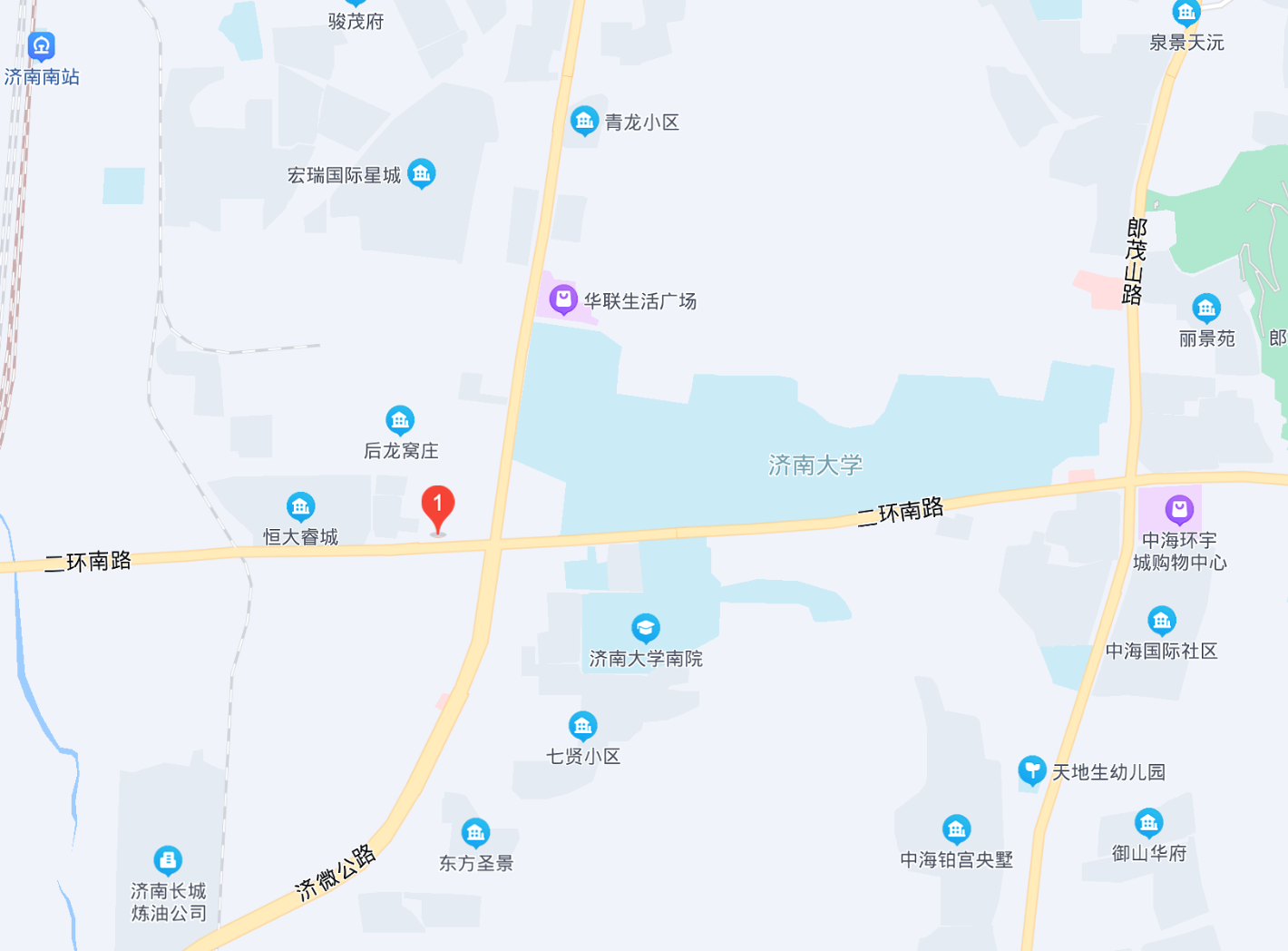1288x951 pixels.
Task: Open the 济南南站 station marker
Action: pyautogui.click(x=41, y=45)
